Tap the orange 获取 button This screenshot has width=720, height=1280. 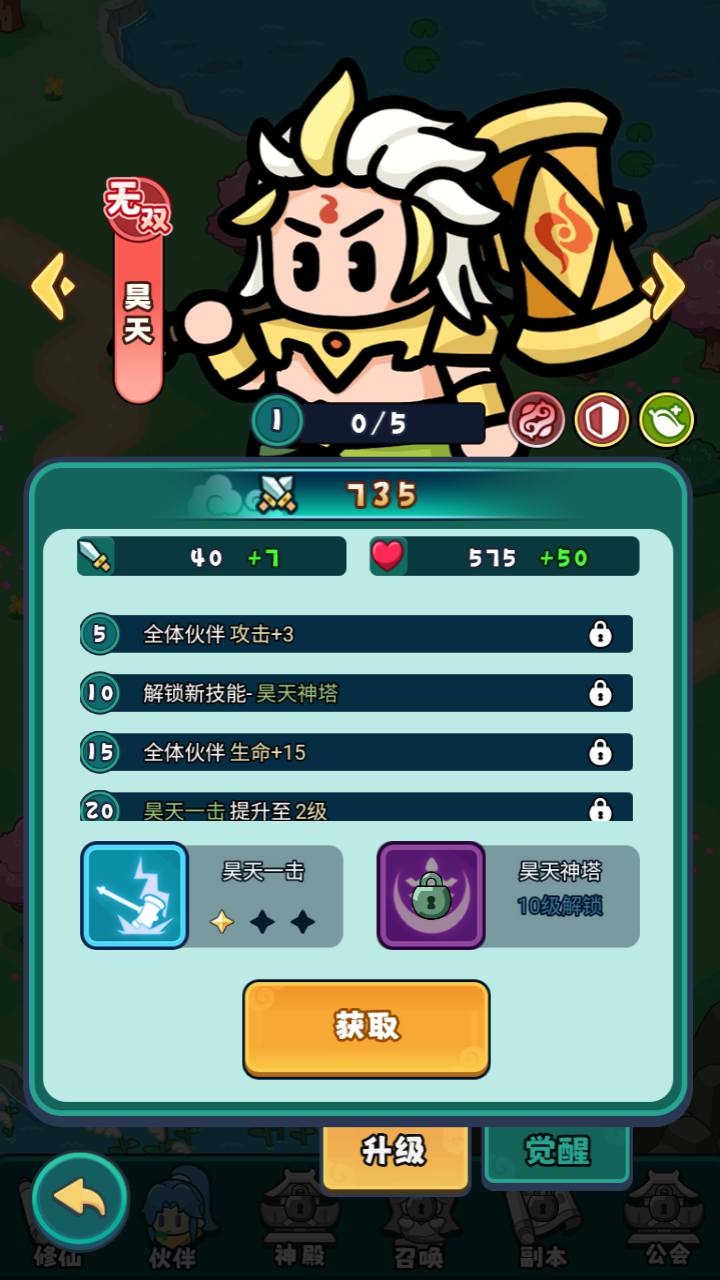[x=366, y=1028]
